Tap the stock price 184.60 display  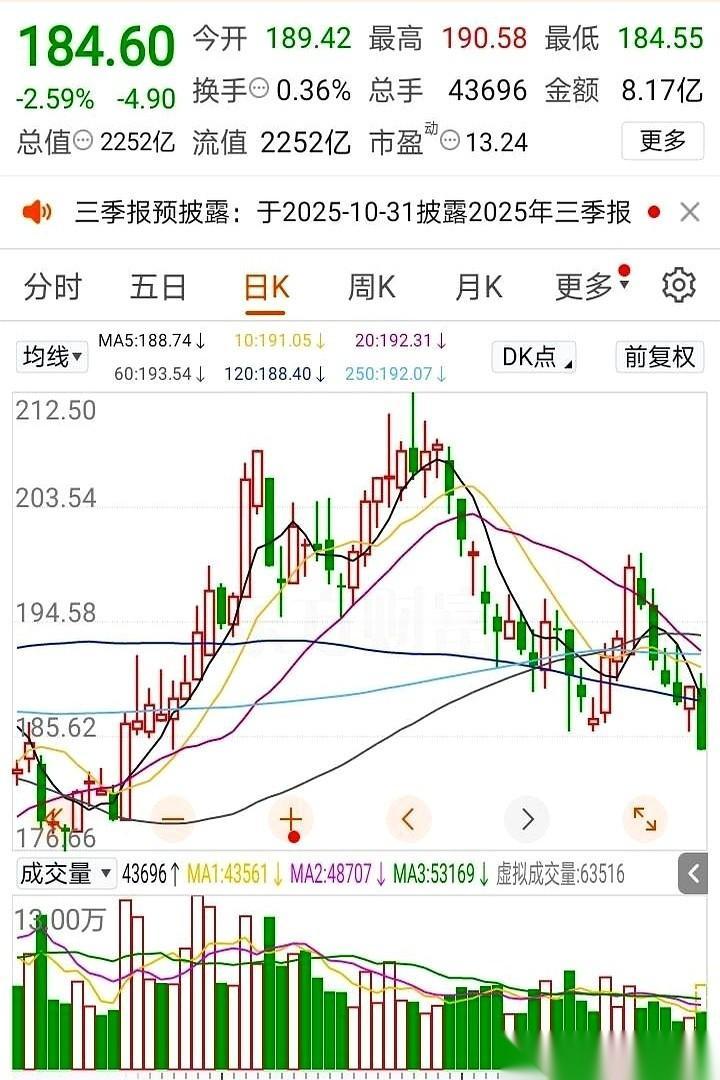pyautogui.click(x=97, y=47)
